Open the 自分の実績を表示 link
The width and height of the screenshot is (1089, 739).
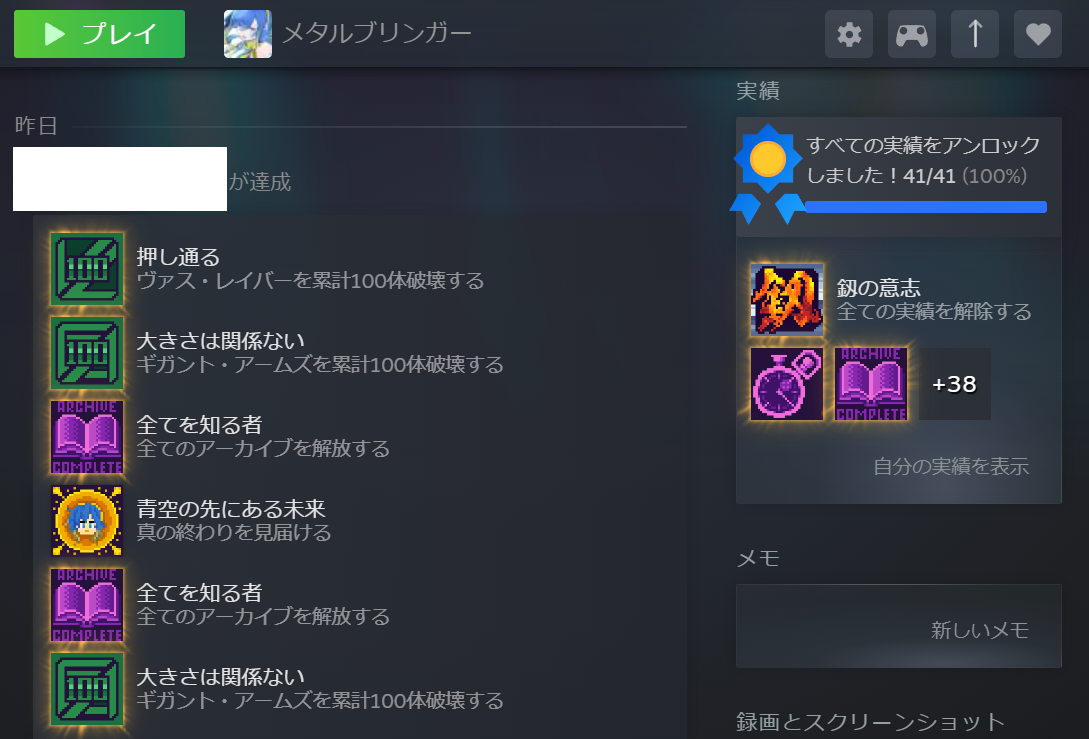950,466
